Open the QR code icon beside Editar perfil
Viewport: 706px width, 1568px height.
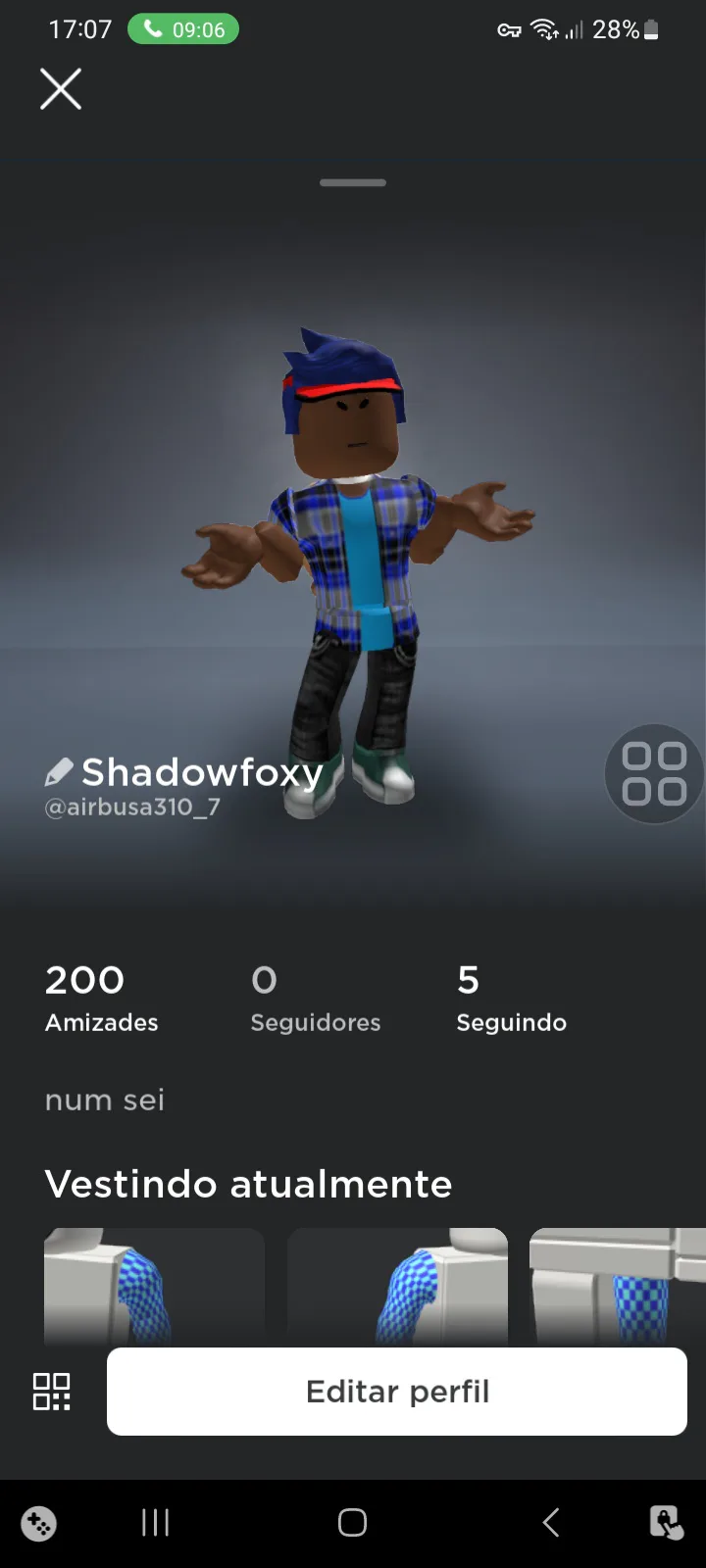pos(52,1392)
